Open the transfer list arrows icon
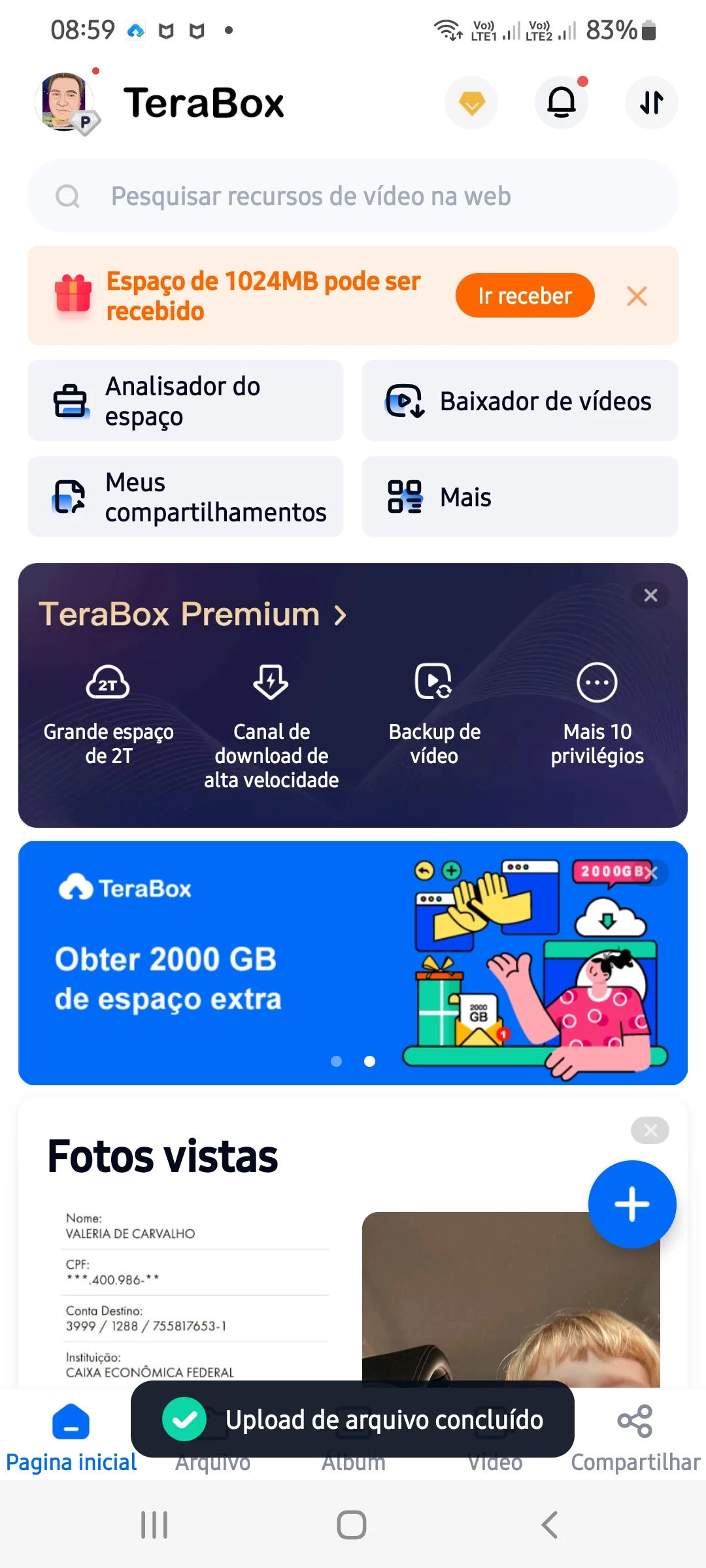This screenshot has height=1568, width=706. [651, 103]
